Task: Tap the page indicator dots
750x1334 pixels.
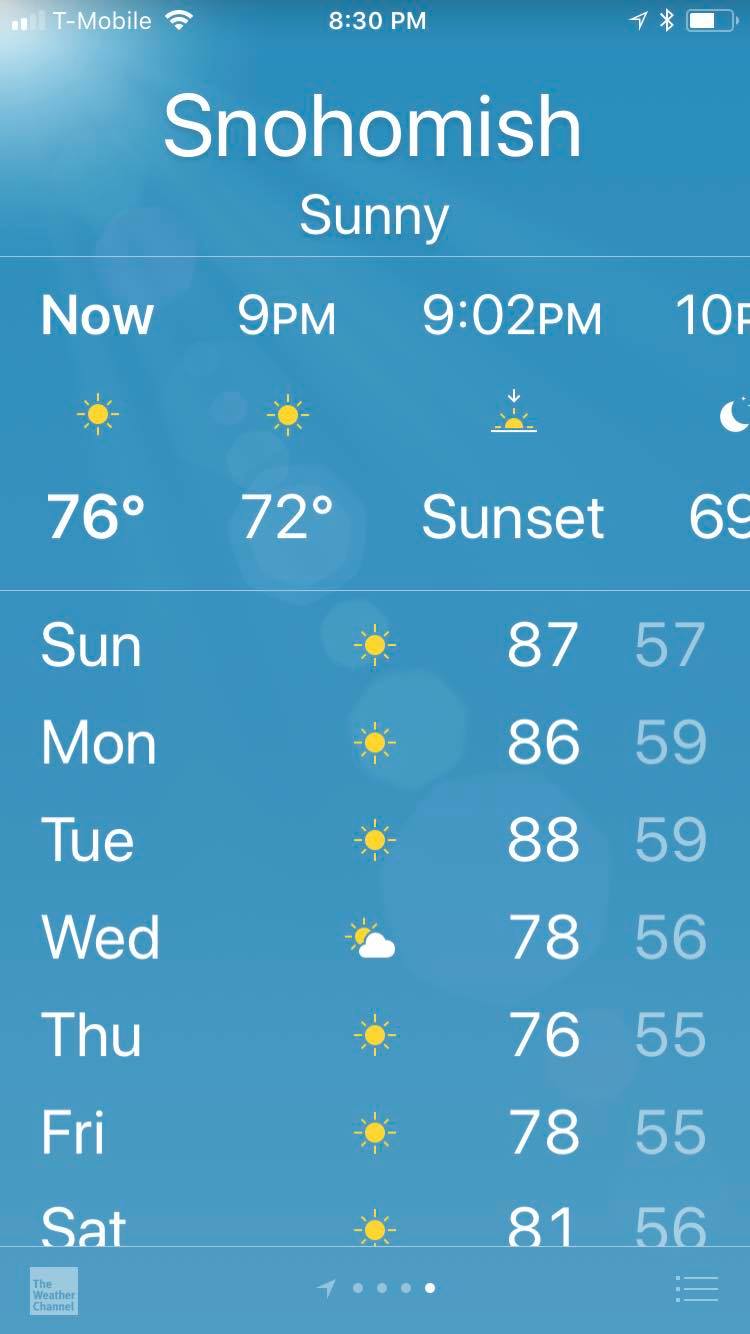Action: [x=376, y=1288]
